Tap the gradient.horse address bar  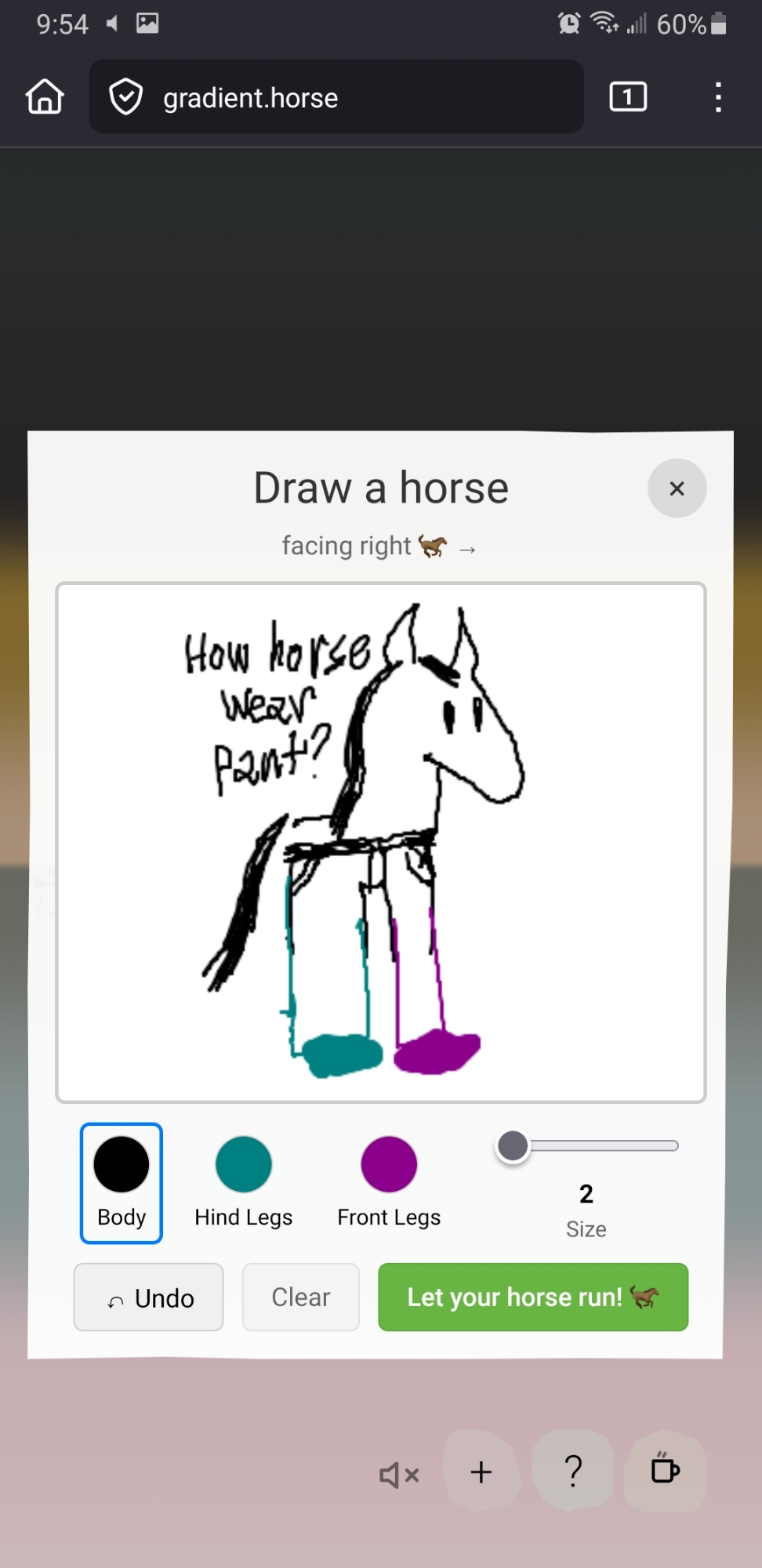click(x=336, y=97)
